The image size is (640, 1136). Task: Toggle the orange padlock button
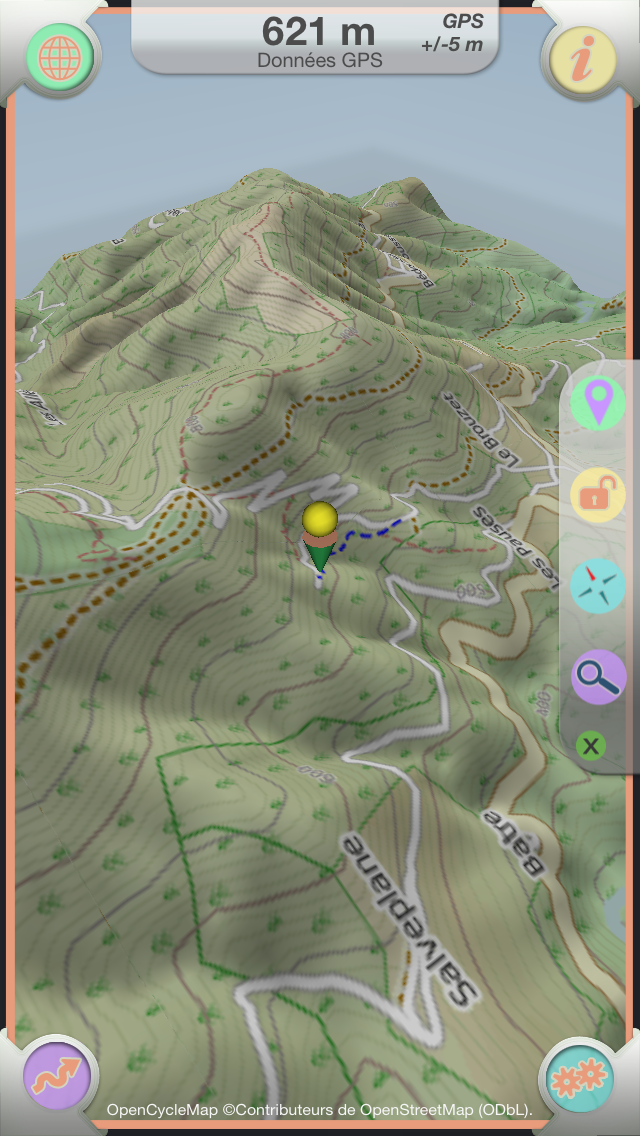[x=598, y=495]
